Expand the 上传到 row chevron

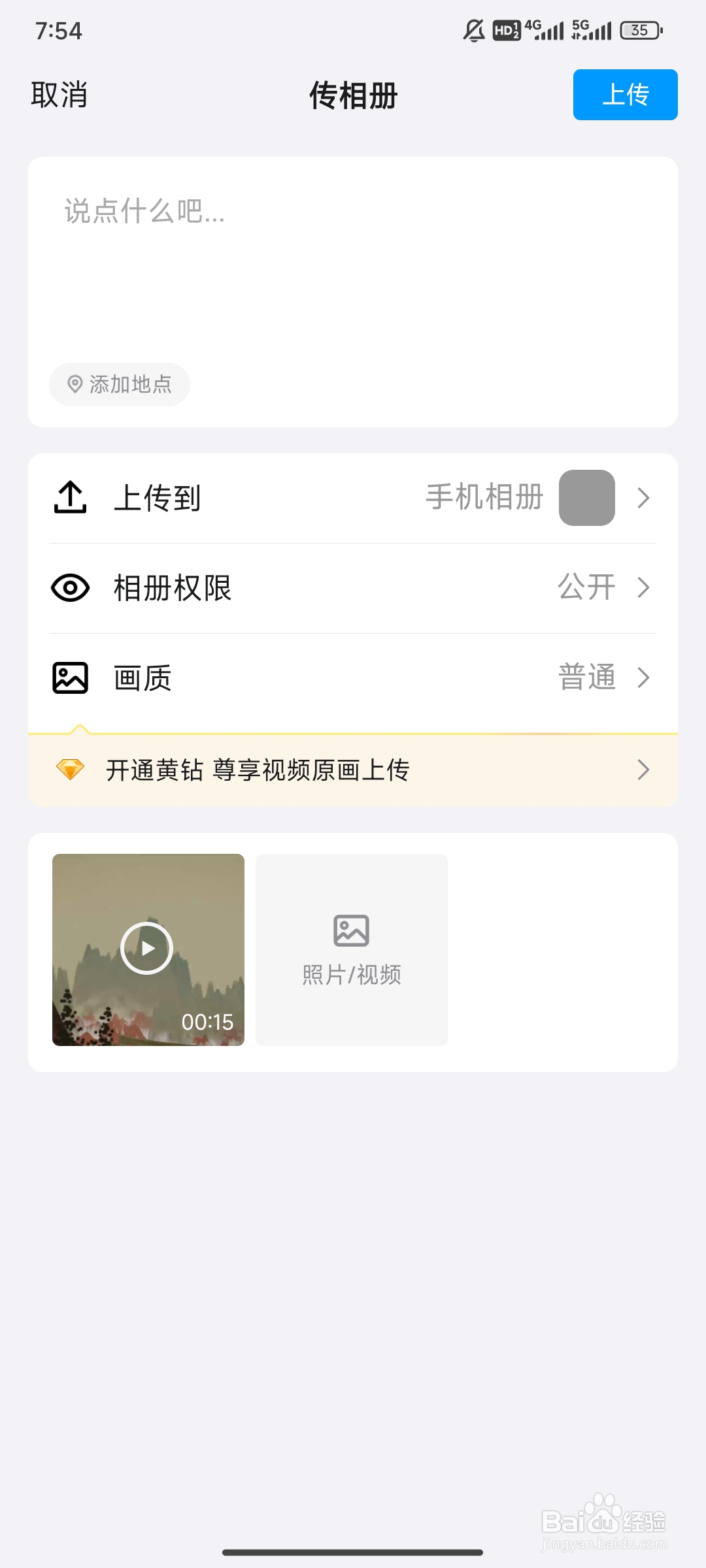click(644, 498)
